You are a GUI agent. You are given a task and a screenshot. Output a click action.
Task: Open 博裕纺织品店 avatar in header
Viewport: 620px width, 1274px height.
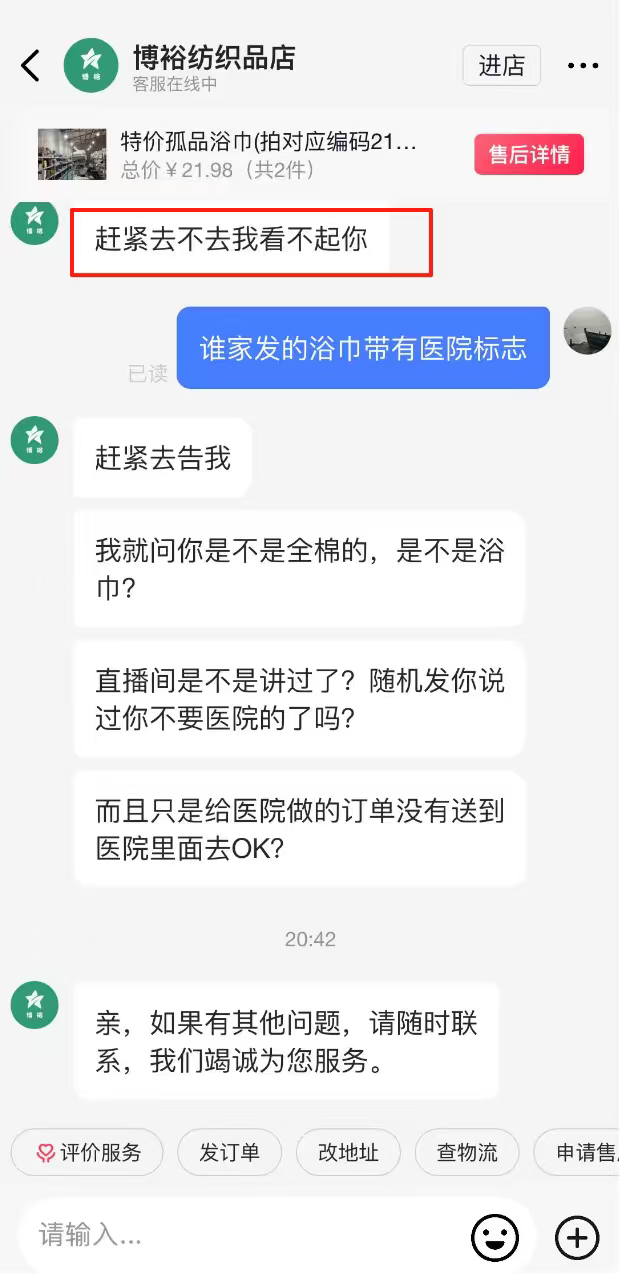click(91, 66)
